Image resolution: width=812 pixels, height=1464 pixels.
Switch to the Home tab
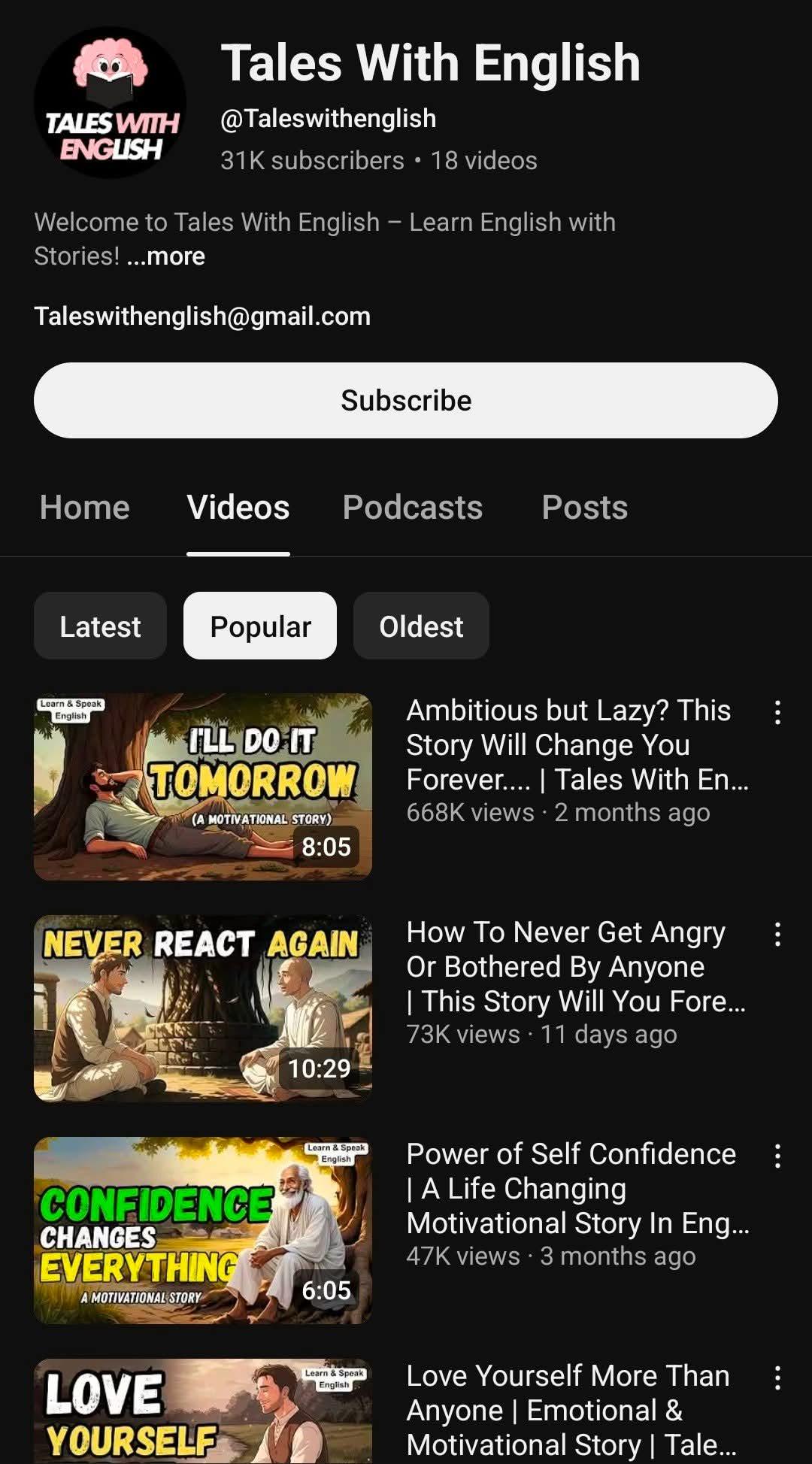pos(85,508)
